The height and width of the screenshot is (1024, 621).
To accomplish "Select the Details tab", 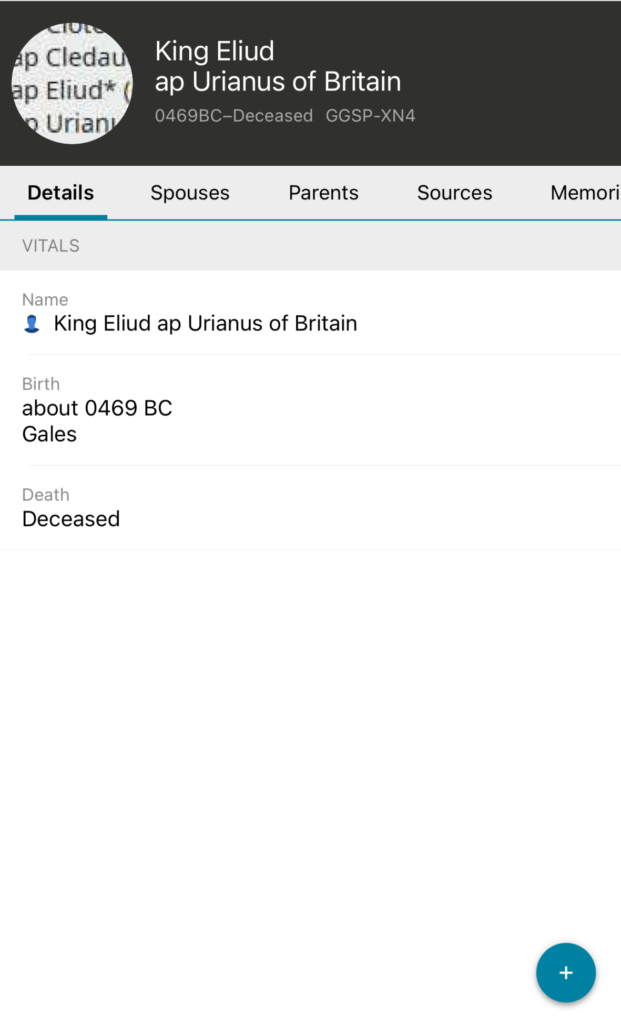I will coord(61,193).
